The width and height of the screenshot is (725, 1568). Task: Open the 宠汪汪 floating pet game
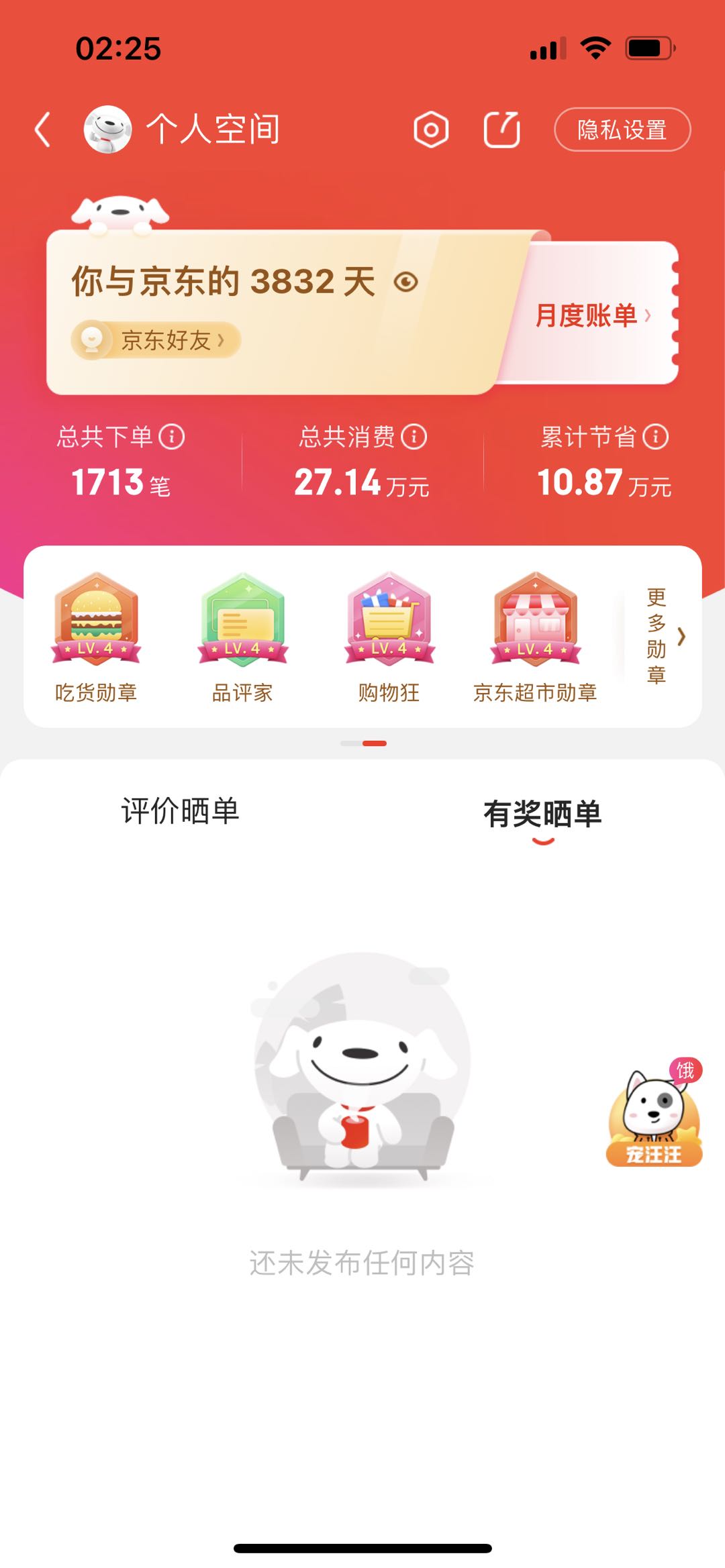(655, 1115)
